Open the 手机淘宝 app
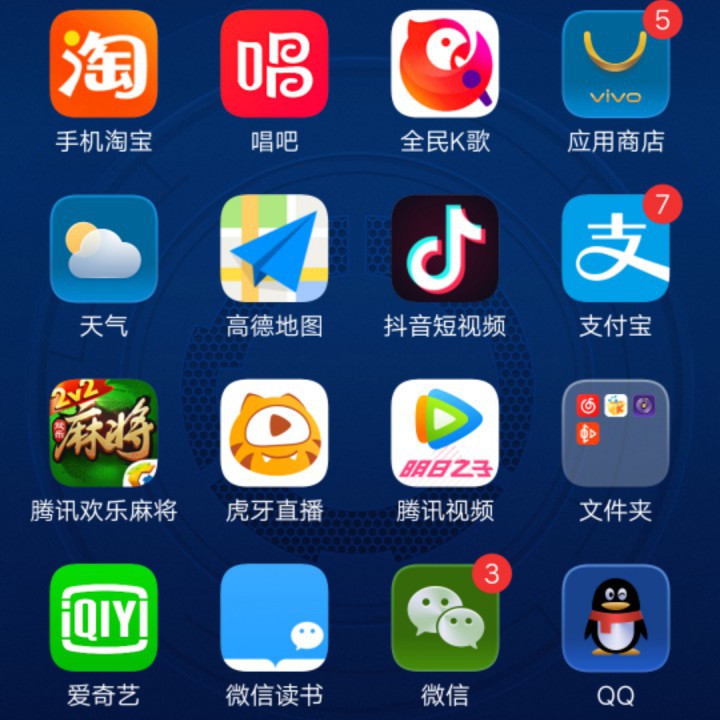The height and width of the screenshot is (720, 720). [104, 64]
